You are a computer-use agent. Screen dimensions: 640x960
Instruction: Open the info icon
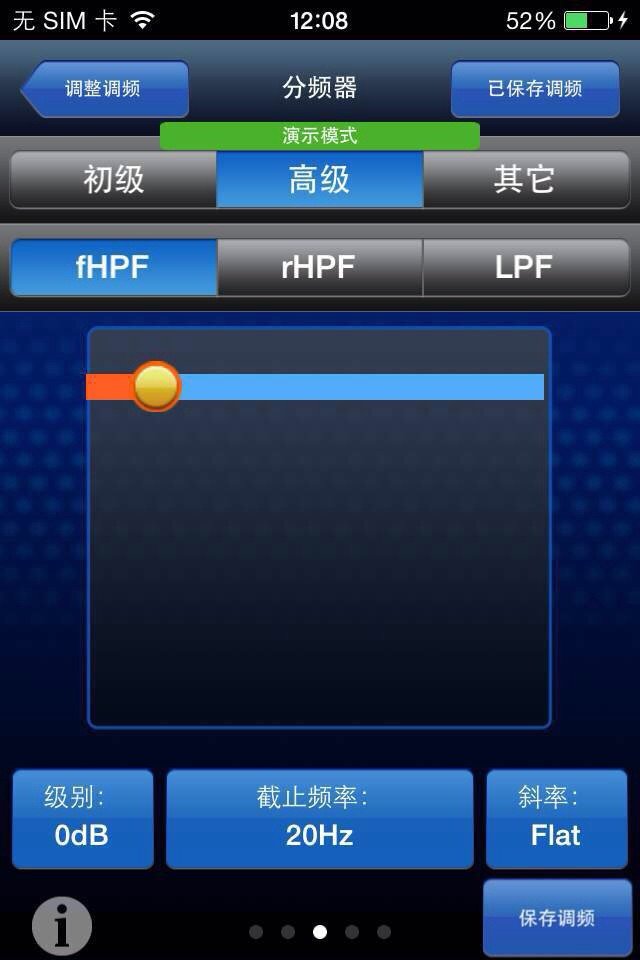pos(62,927)
